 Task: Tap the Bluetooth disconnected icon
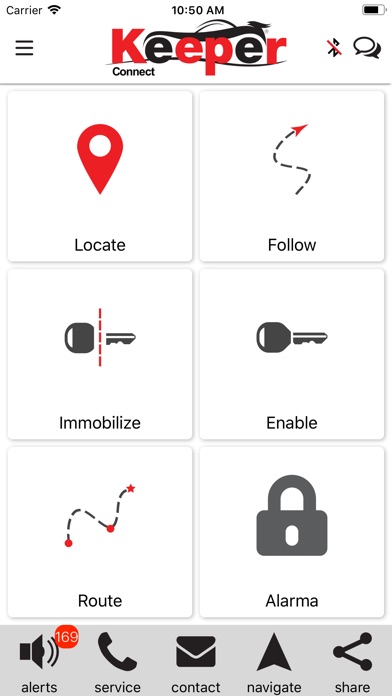(x=334, y=47)
